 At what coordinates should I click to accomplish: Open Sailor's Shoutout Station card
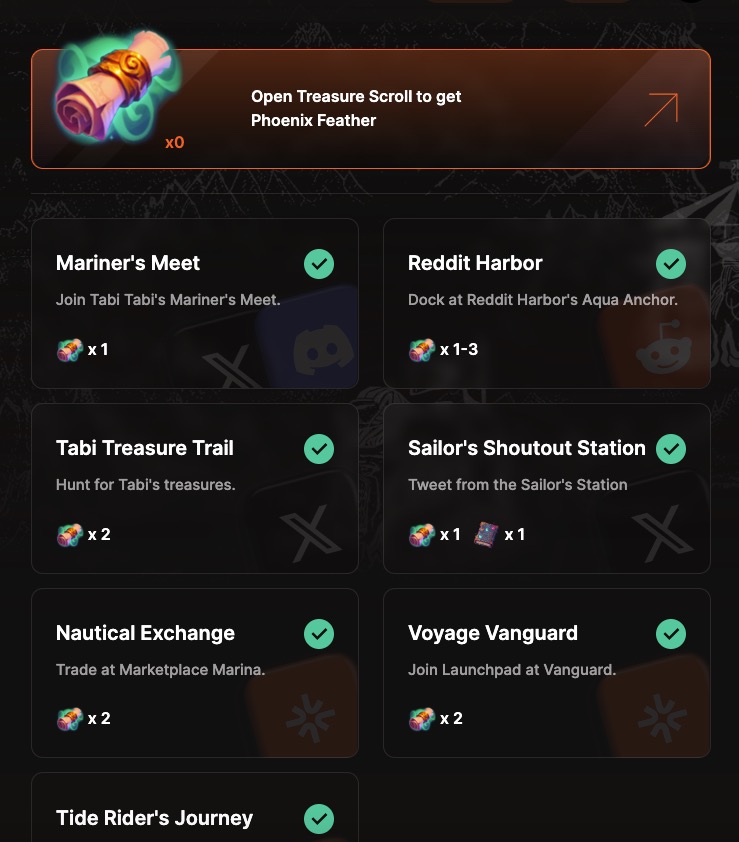click(547, 488)
